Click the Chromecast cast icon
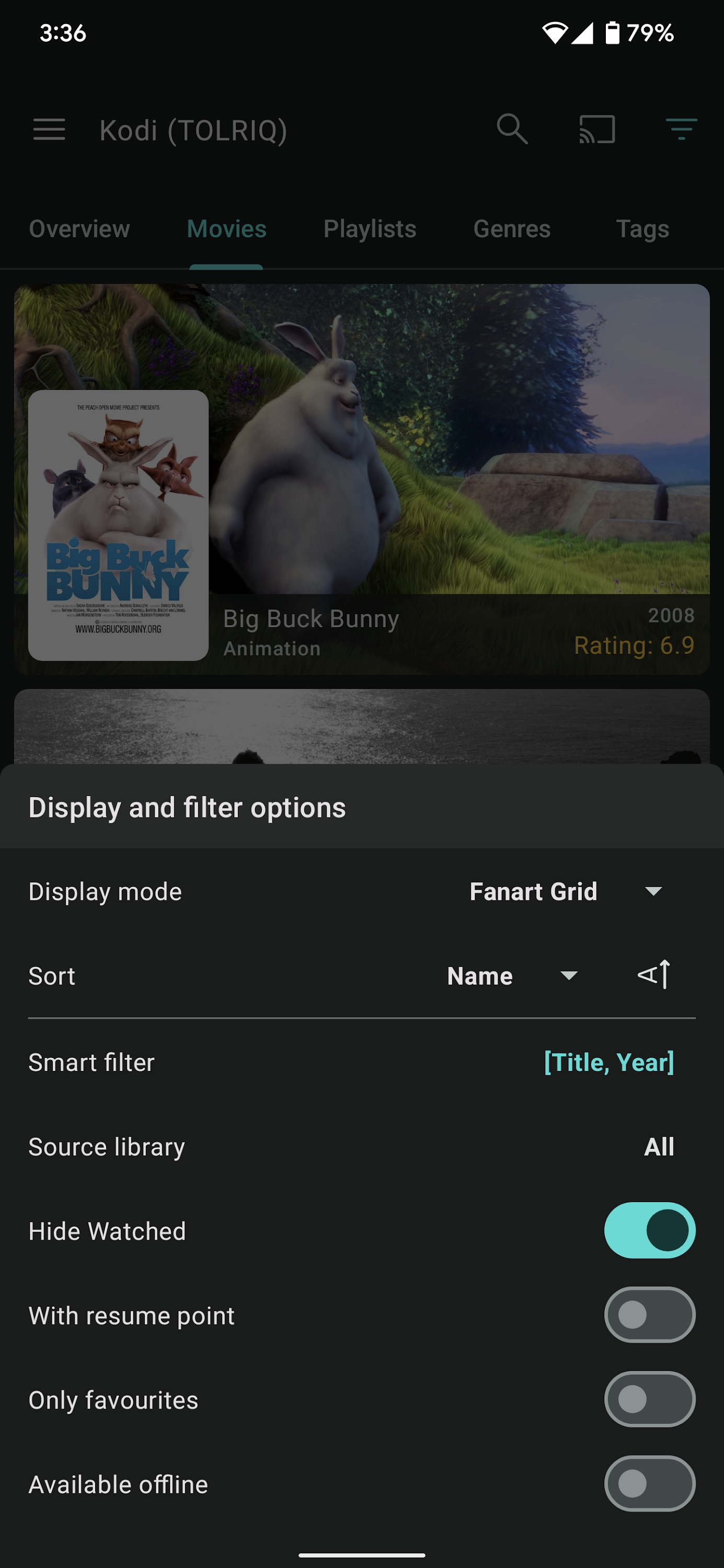This screenshot has width=724, height=1568. [x=595, y=129]
